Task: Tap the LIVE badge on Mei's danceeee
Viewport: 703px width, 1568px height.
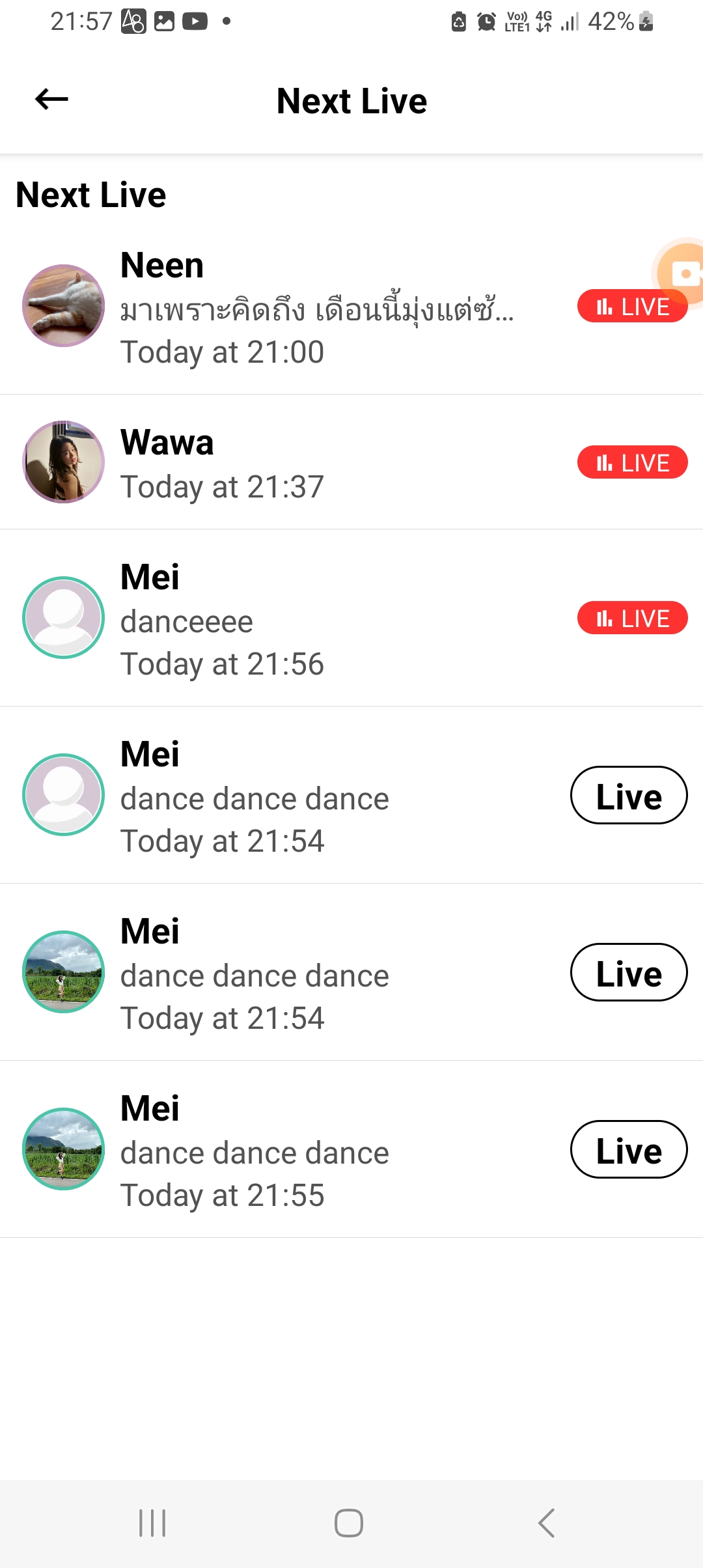Action: coord(631,618)
